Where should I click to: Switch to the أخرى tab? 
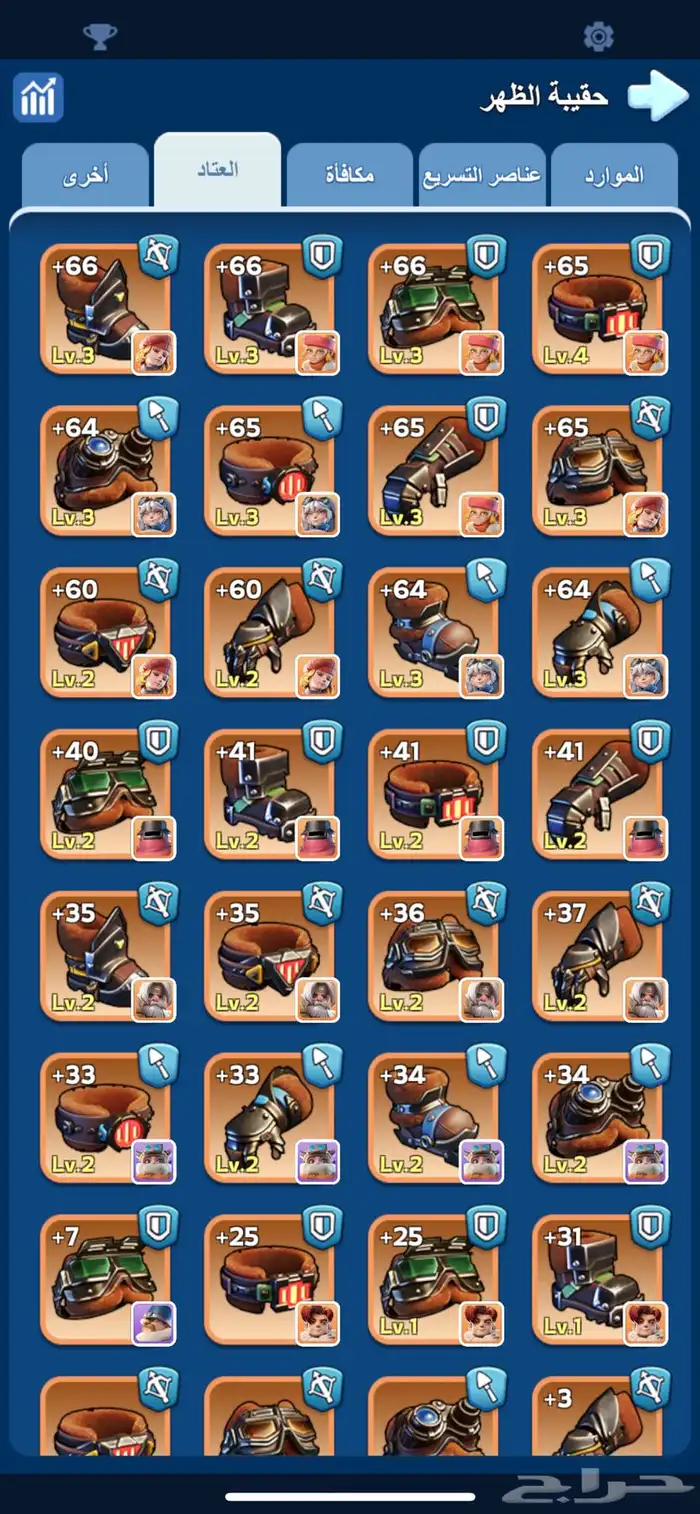(85, 175)
